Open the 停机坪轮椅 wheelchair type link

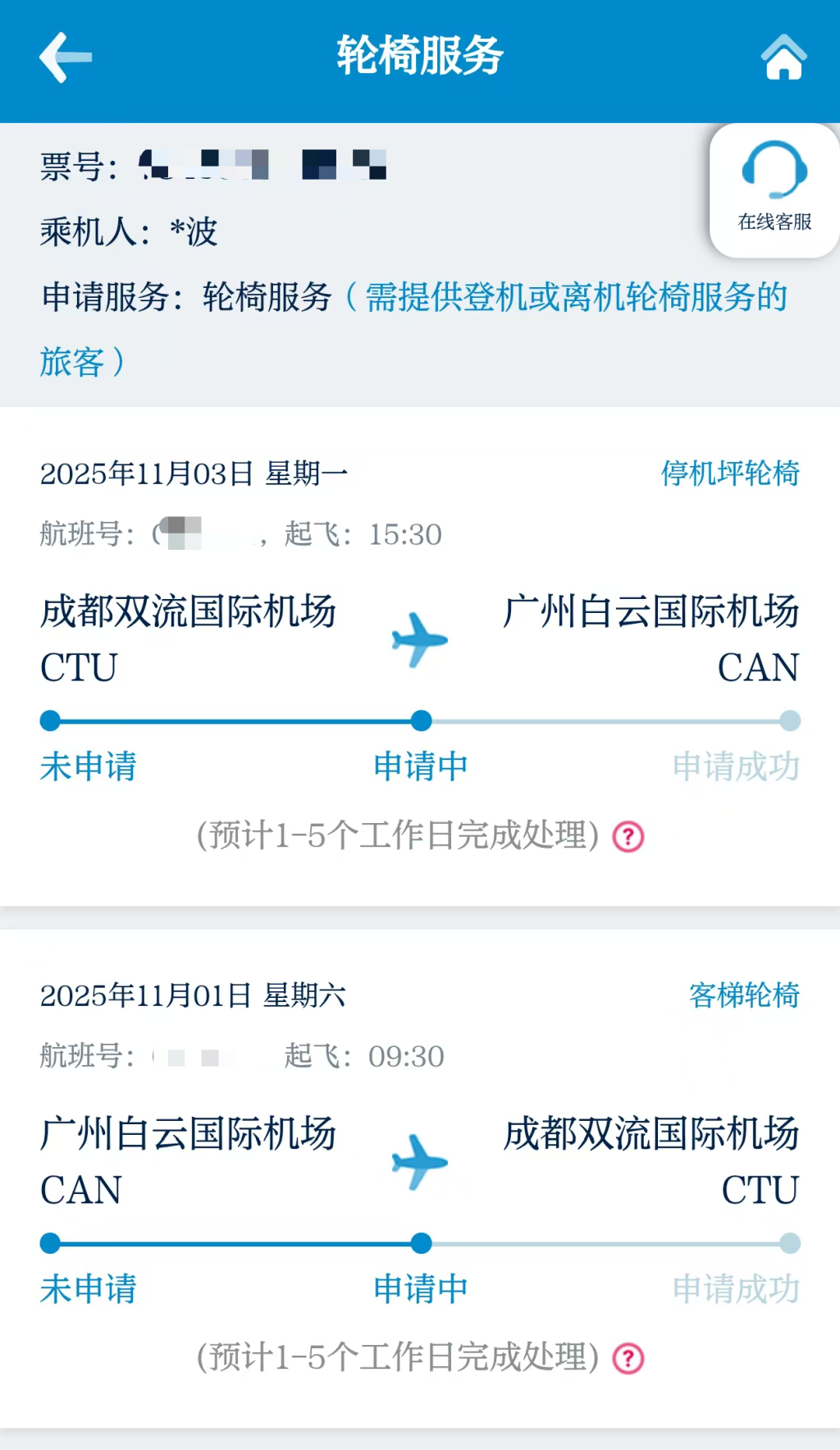pos(729,473)
